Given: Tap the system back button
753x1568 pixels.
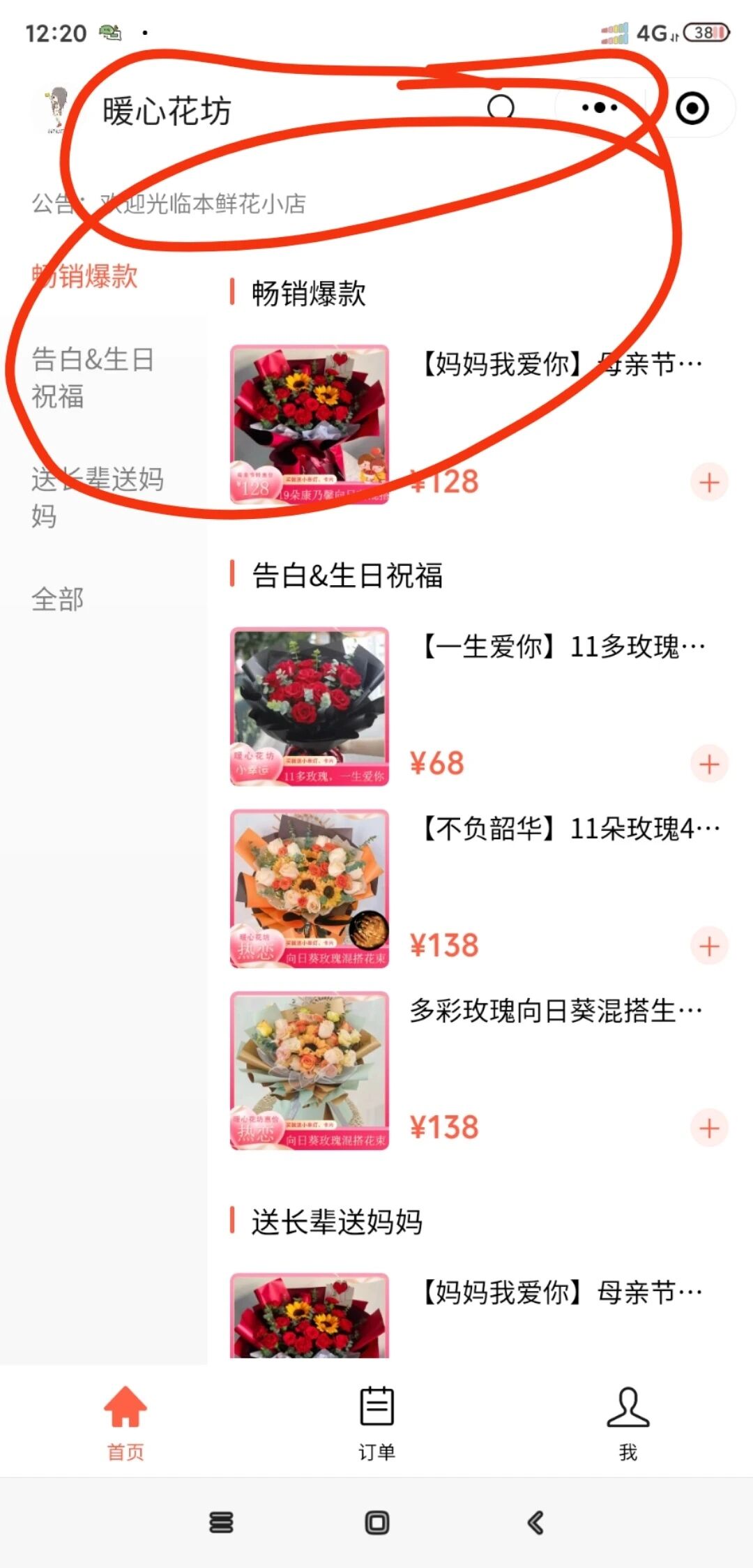Looking at the screenshot, I should pos(535,1522).
